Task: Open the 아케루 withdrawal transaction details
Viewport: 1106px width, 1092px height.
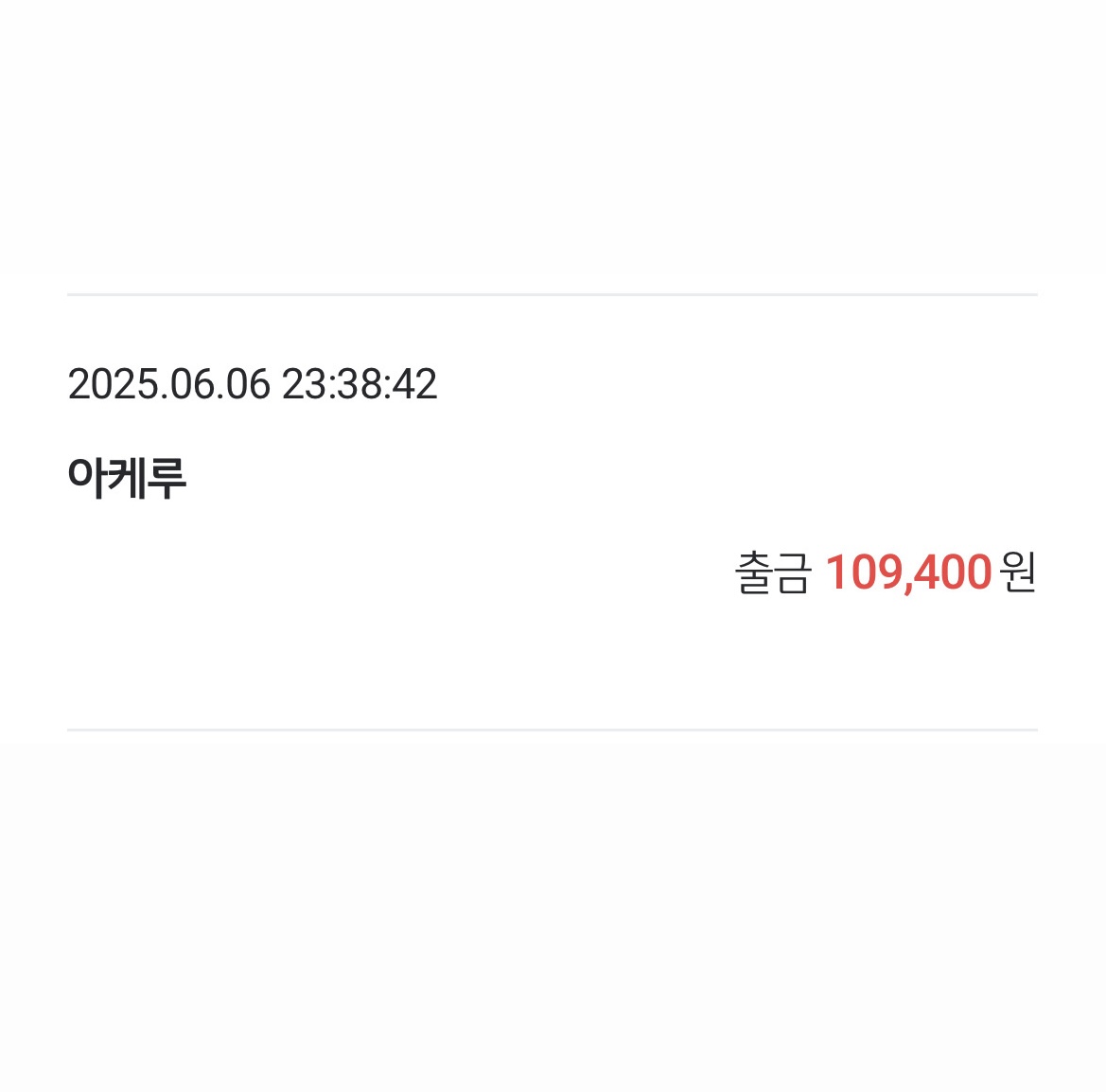Action: tap(127, 477)
